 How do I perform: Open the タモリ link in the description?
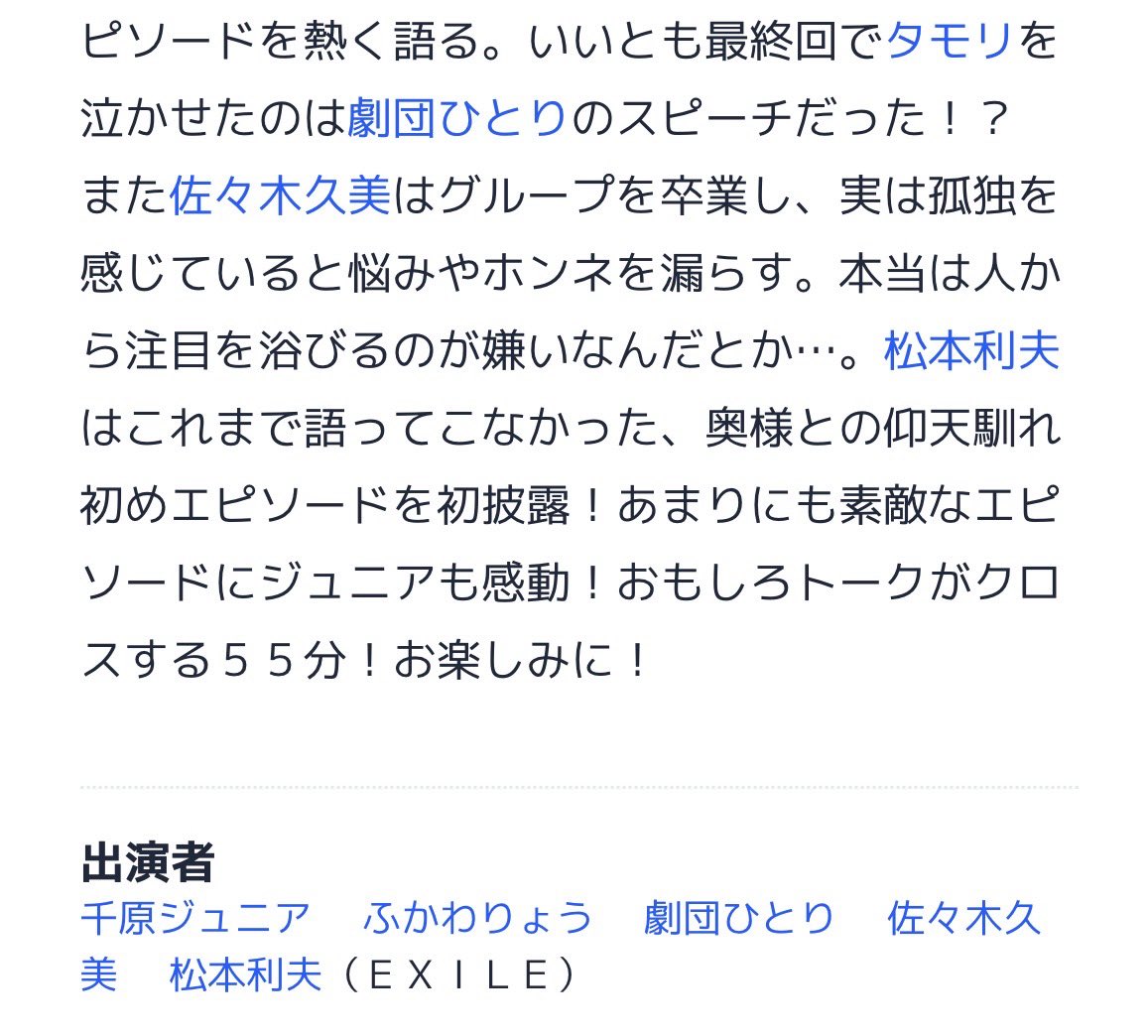[949, 43]
